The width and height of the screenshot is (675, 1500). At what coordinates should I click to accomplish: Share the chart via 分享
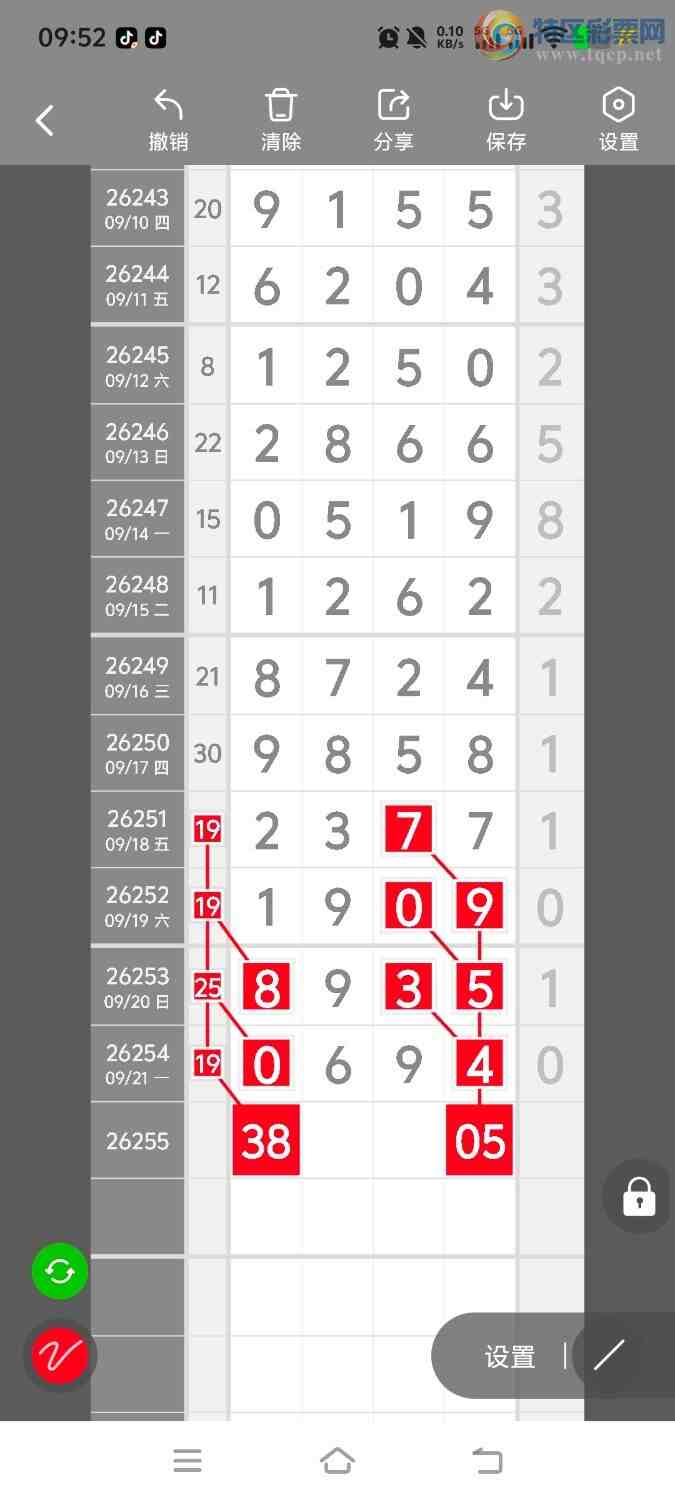click(394, 120)
